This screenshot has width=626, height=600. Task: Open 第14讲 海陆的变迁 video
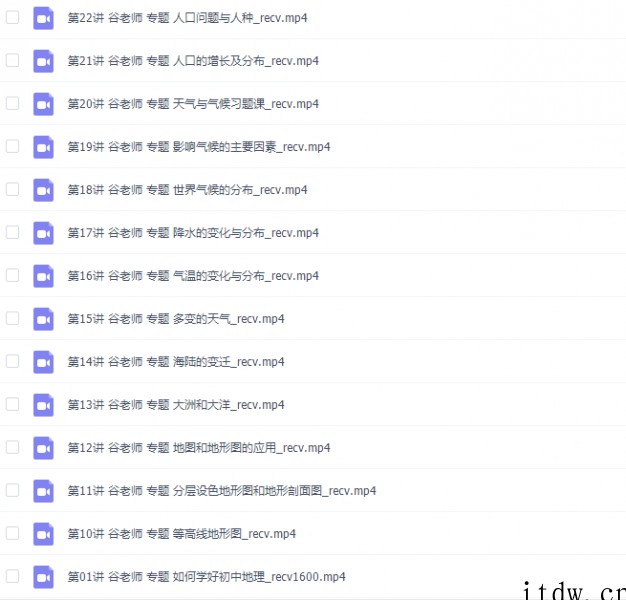coord(176,362)
